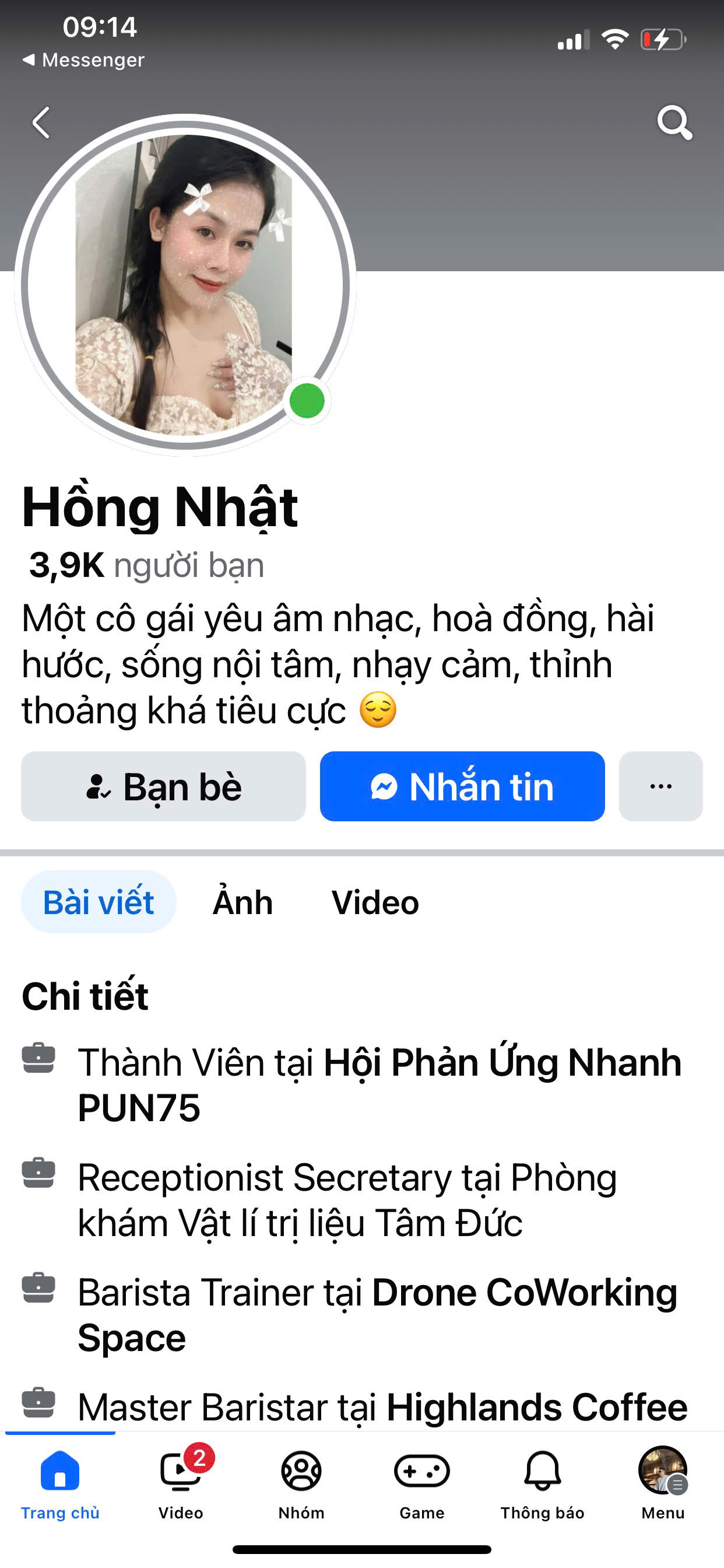Screen dimensions: 724x1568
Task: Open the Nhóm groups tab
Action: pos(301,1483)
